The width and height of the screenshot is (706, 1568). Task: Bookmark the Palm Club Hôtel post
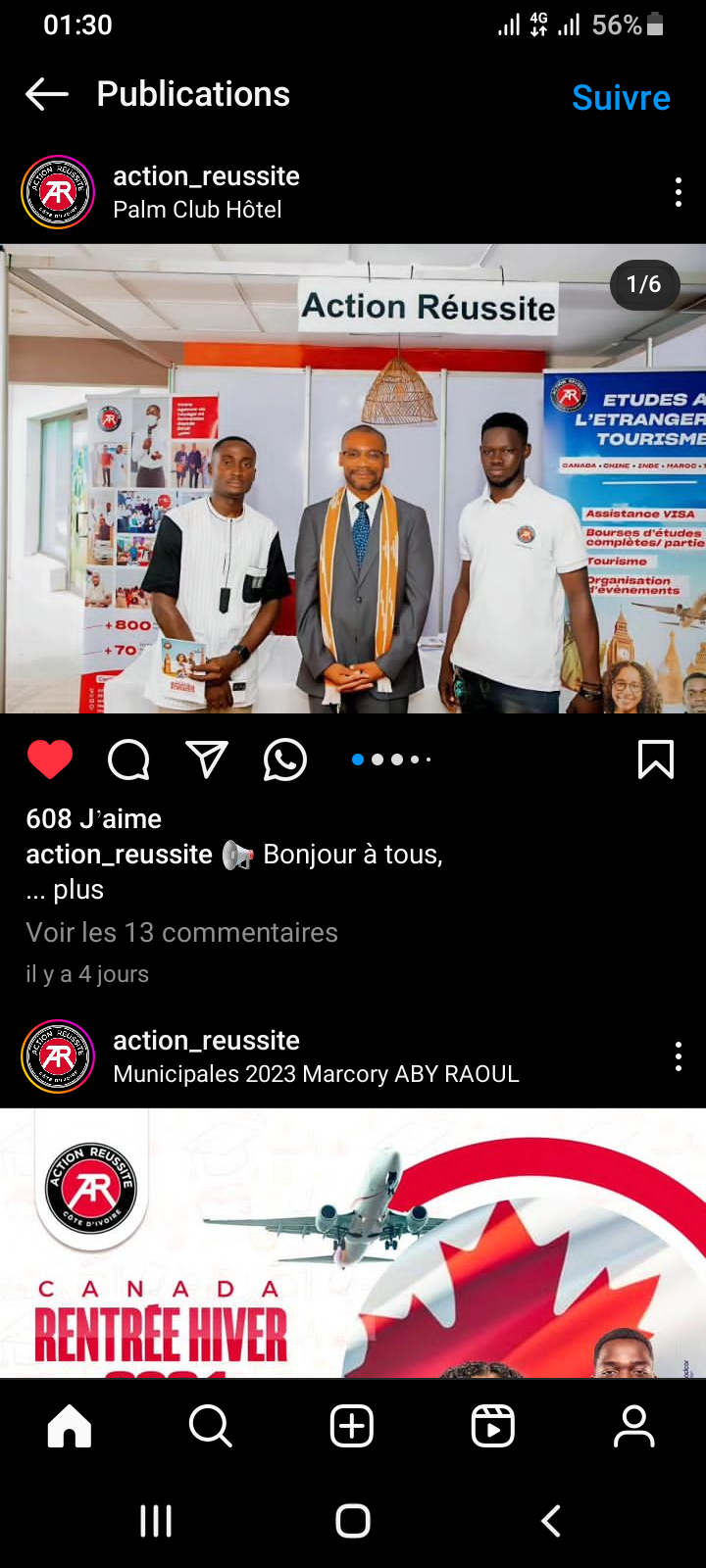pyautogui.click(x=655, y=759)
